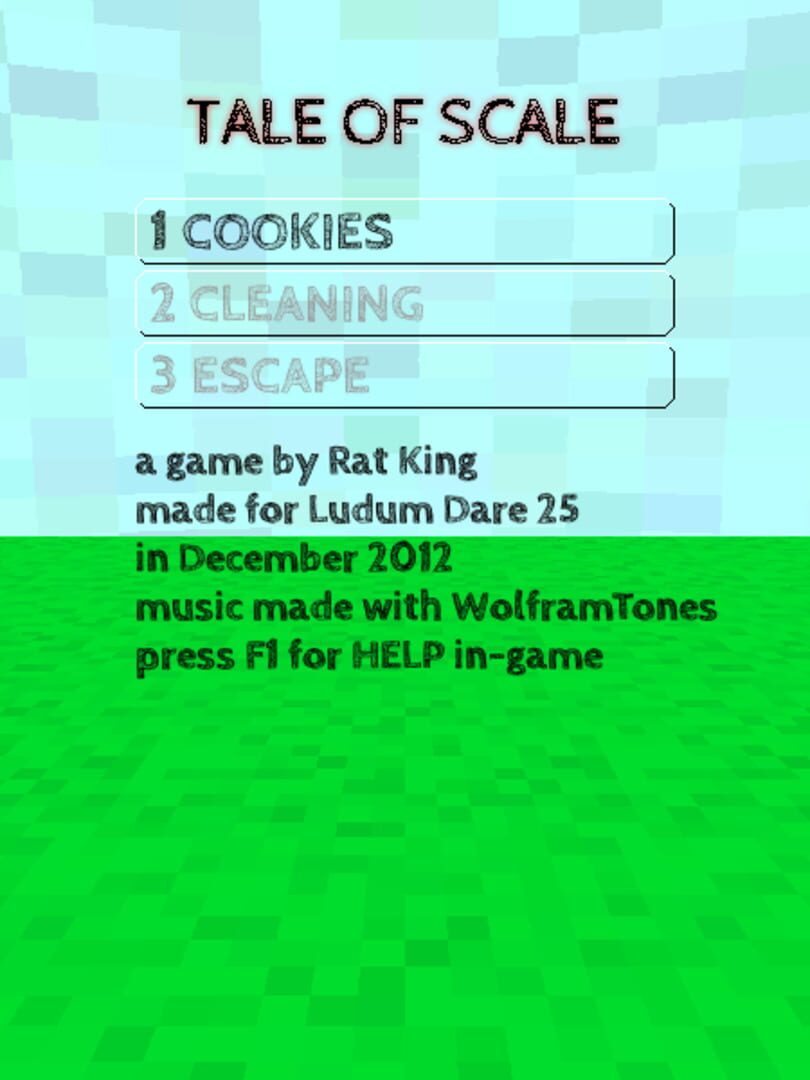Select the 2 Cleaning level
This screenshot has width=810, height=1080.
[x=405, y=304]
